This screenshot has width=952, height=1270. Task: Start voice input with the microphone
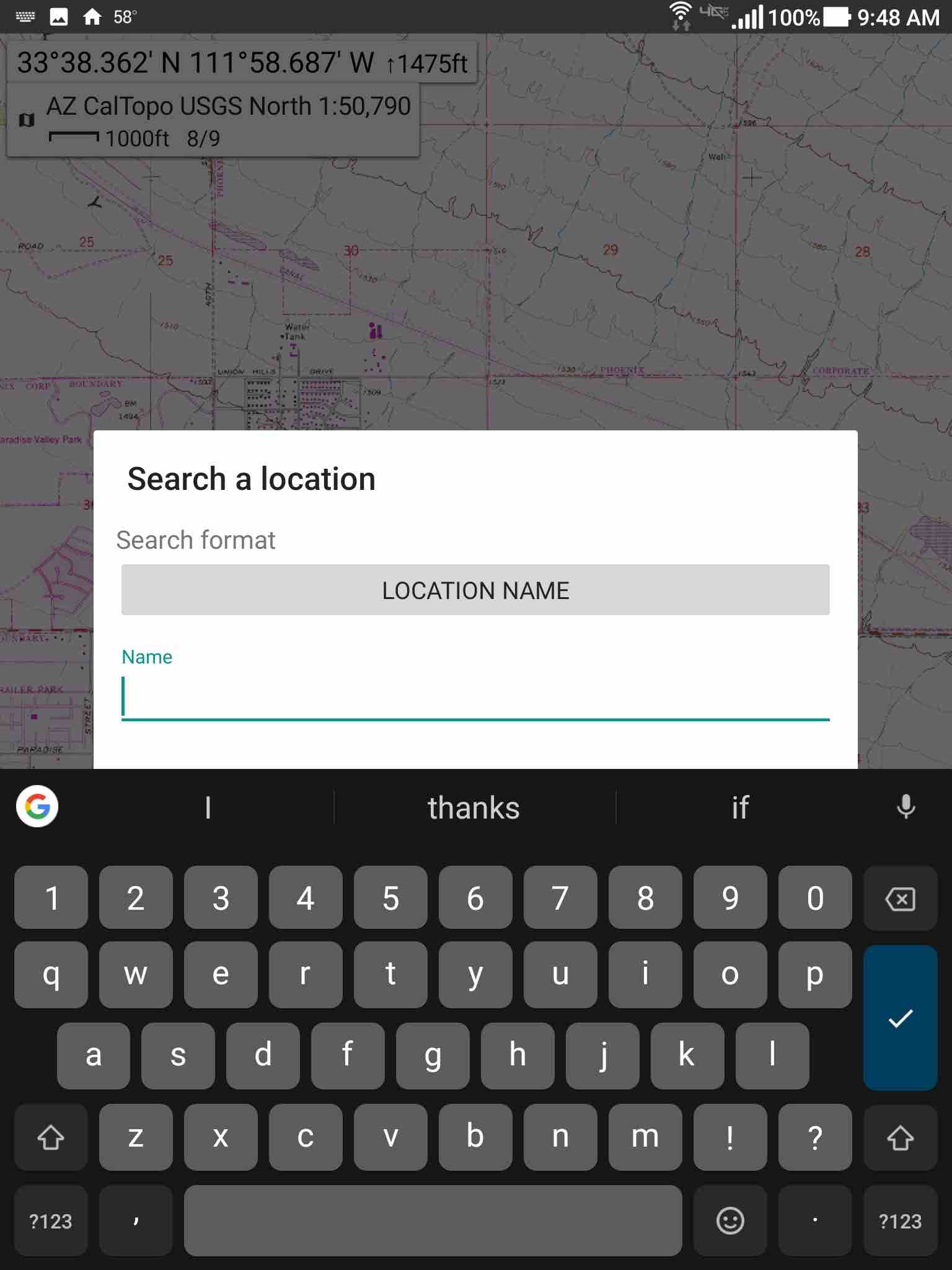point(906,807)
